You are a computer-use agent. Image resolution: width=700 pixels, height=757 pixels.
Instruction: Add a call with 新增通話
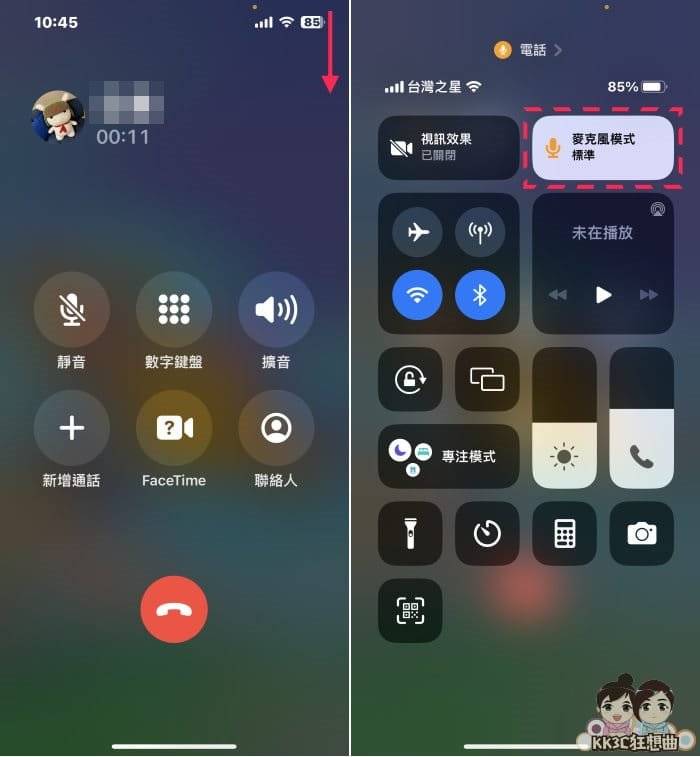[x=72, y=427]
